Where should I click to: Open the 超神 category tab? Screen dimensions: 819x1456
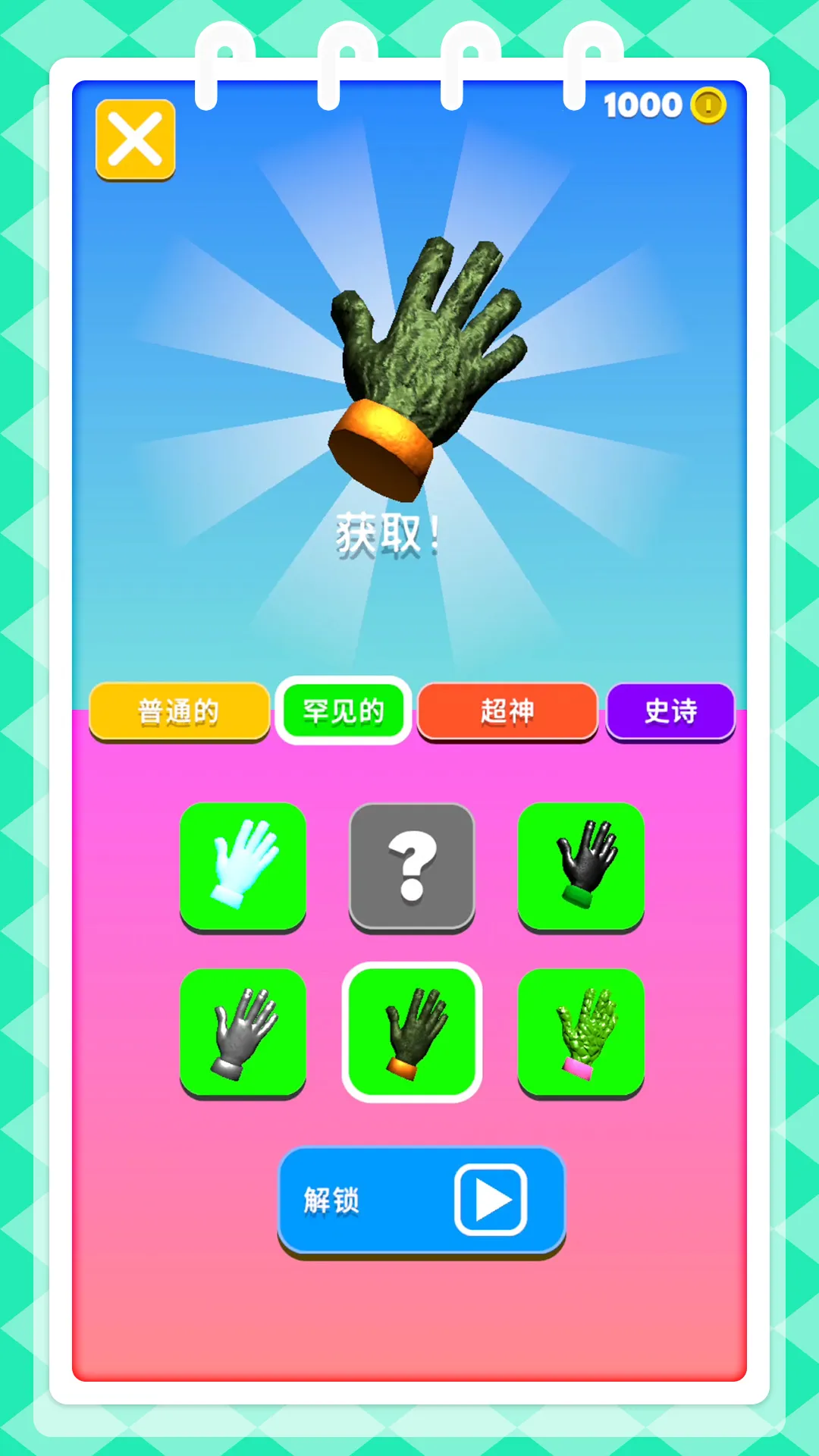tap(507, 711)
